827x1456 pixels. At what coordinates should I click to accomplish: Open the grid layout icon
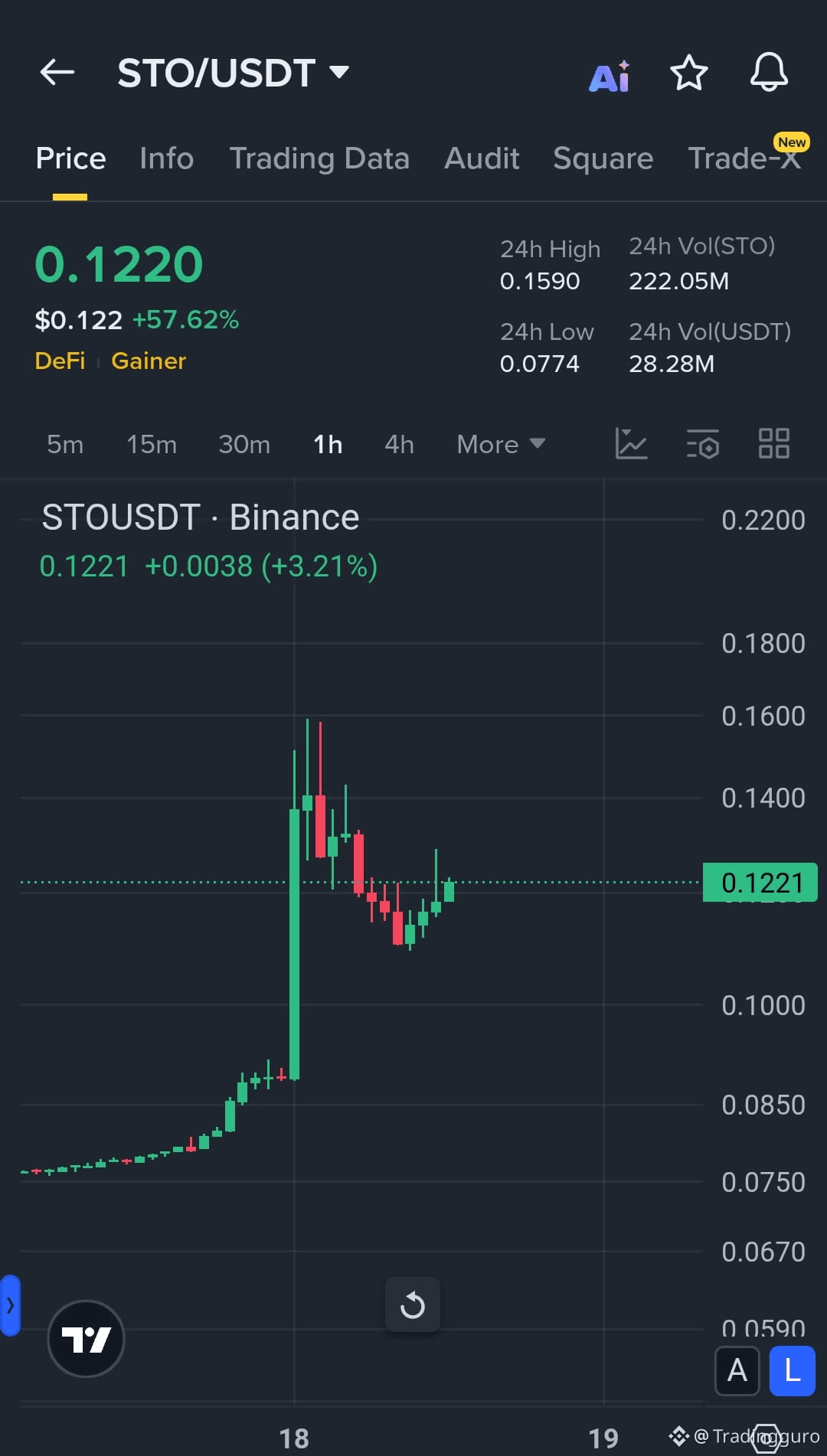[x=773, y=444]
